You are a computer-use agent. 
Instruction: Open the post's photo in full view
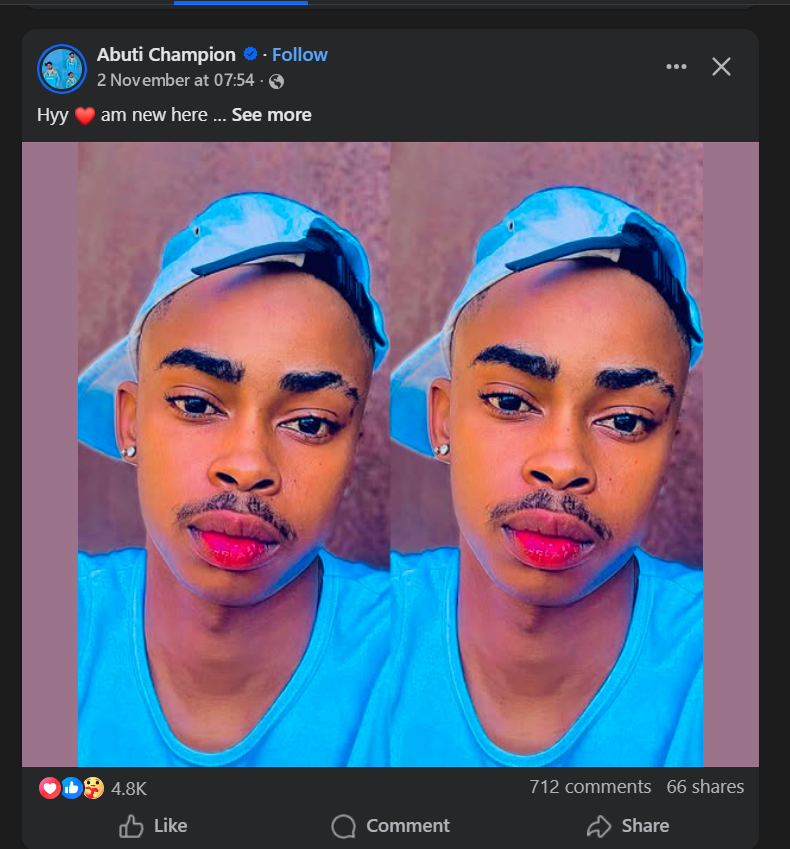(x=390, y=454)
